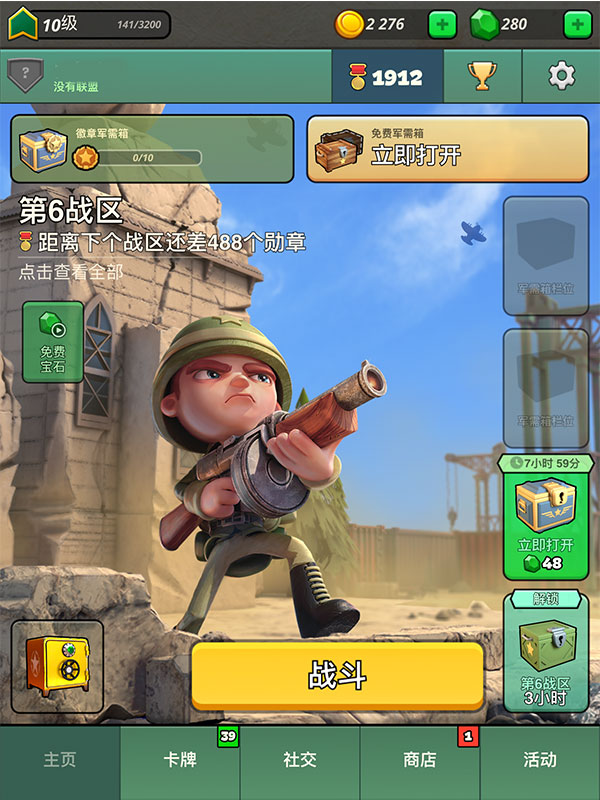Collect free gems (免费宝石)

[53, 341]
